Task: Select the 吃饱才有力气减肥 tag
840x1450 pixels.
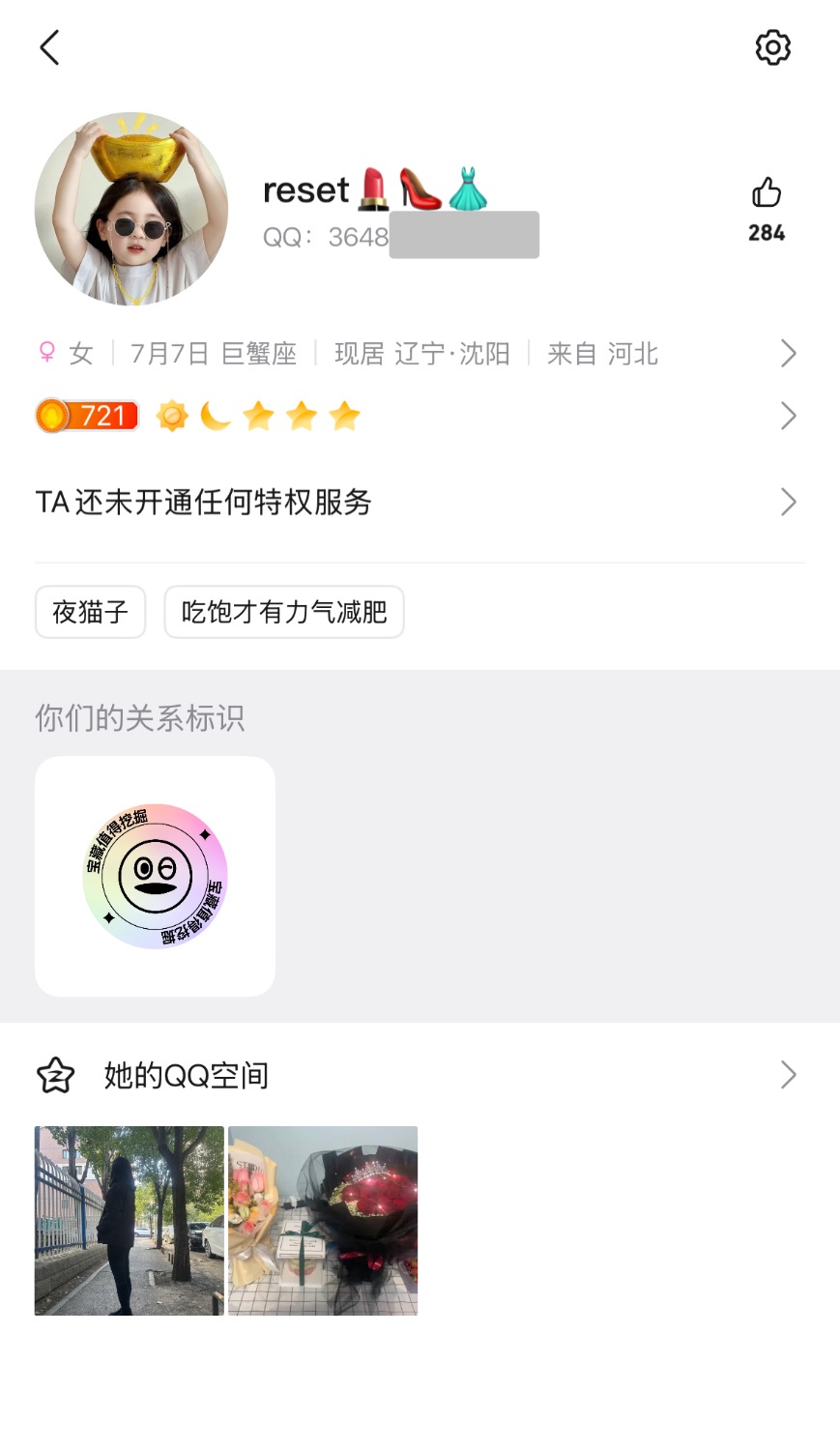Action: point(284,612)
